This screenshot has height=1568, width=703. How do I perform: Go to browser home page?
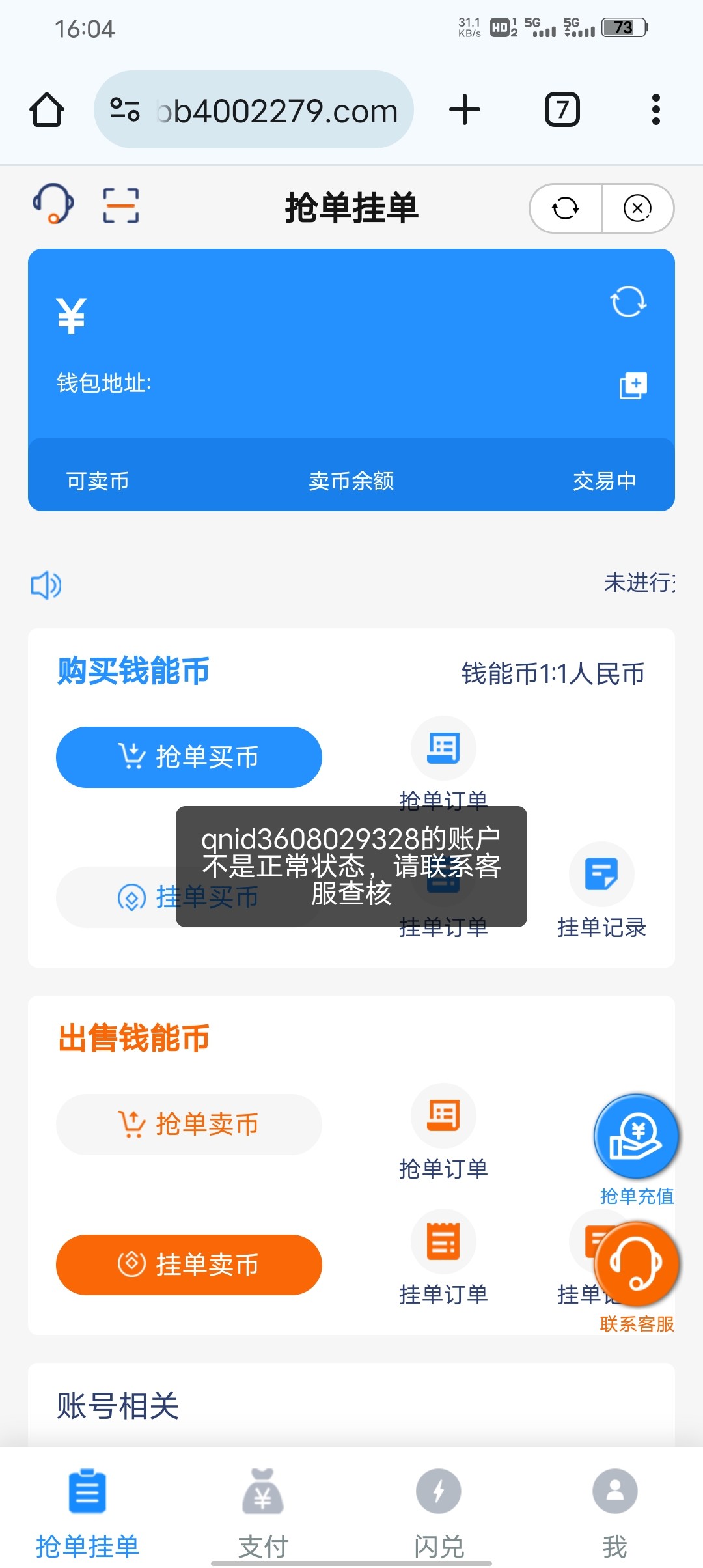[47, 109]
